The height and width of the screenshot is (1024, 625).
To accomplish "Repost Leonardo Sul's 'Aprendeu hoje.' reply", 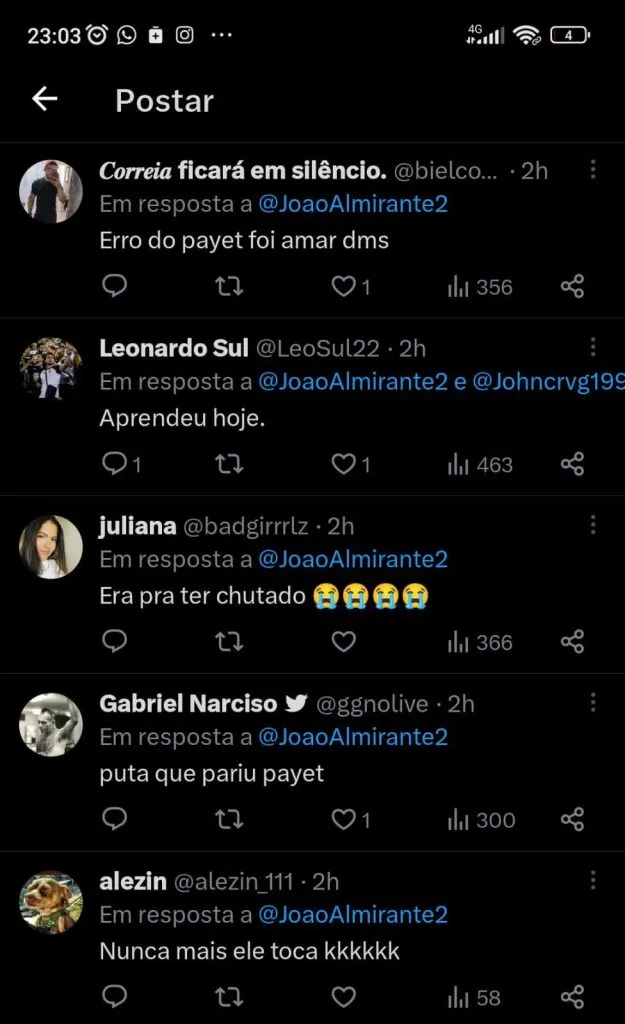I will [229, 465].
